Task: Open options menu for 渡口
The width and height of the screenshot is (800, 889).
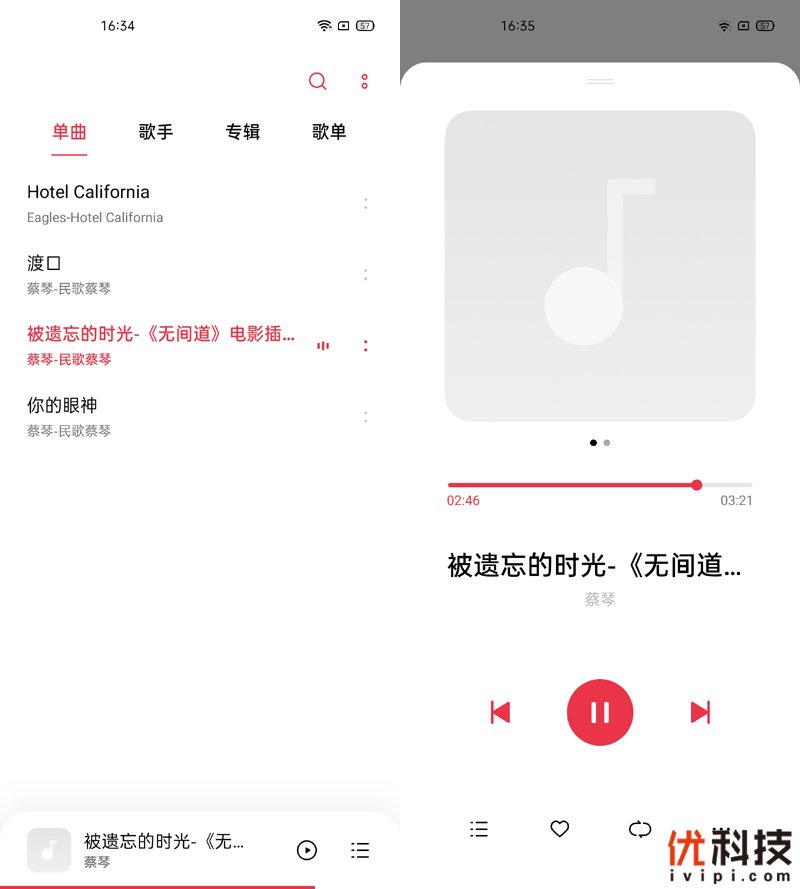Action: point(365,275)
